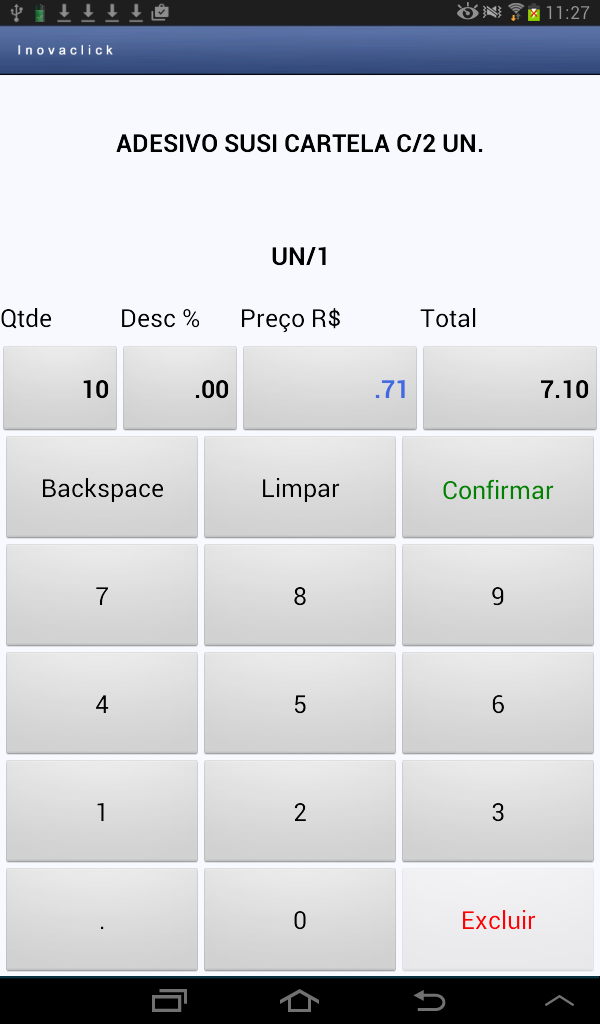The image size is (600, 1024).
Task: Select the Desc % field
Action: pyautogui.click(x=180, y=388)
